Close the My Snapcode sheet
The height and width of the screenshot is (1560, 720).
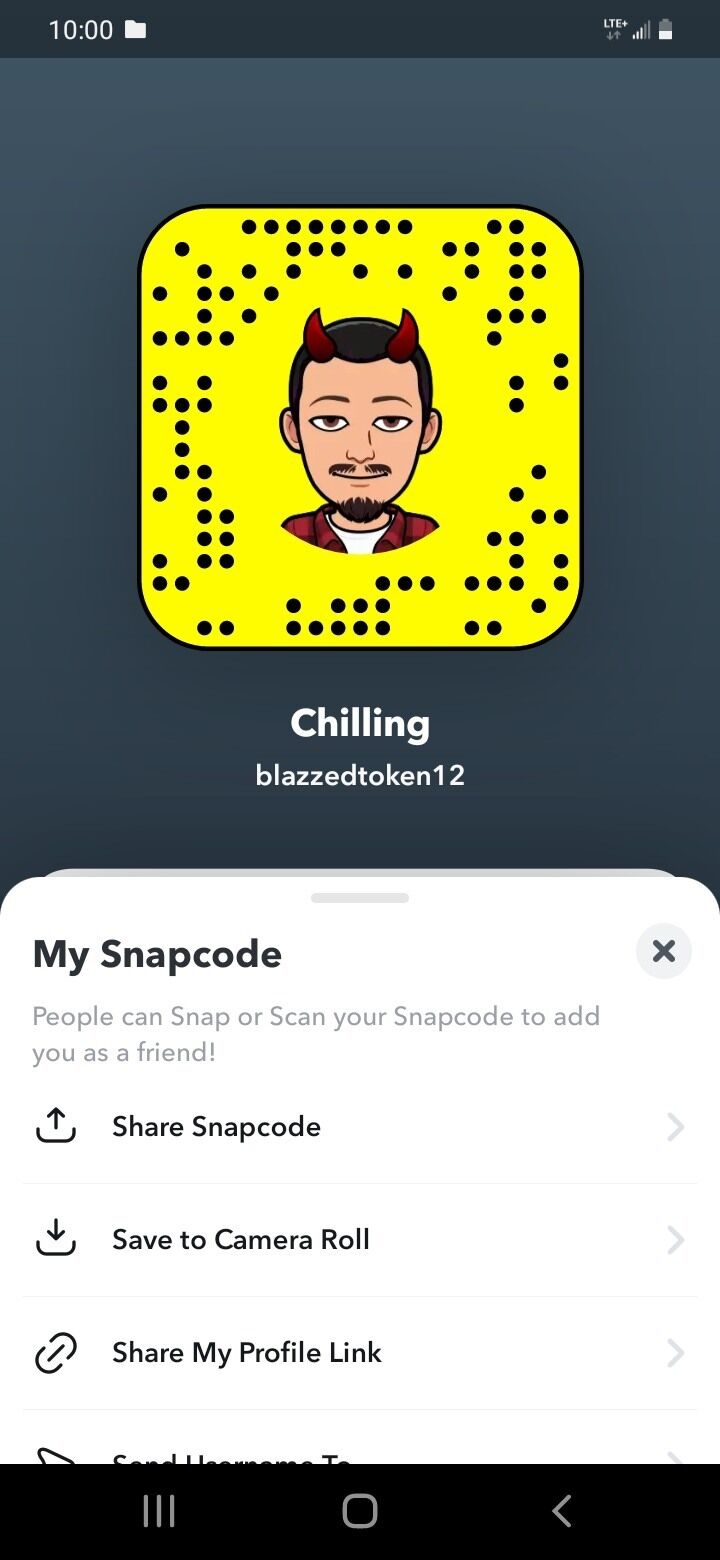(663, 951)
